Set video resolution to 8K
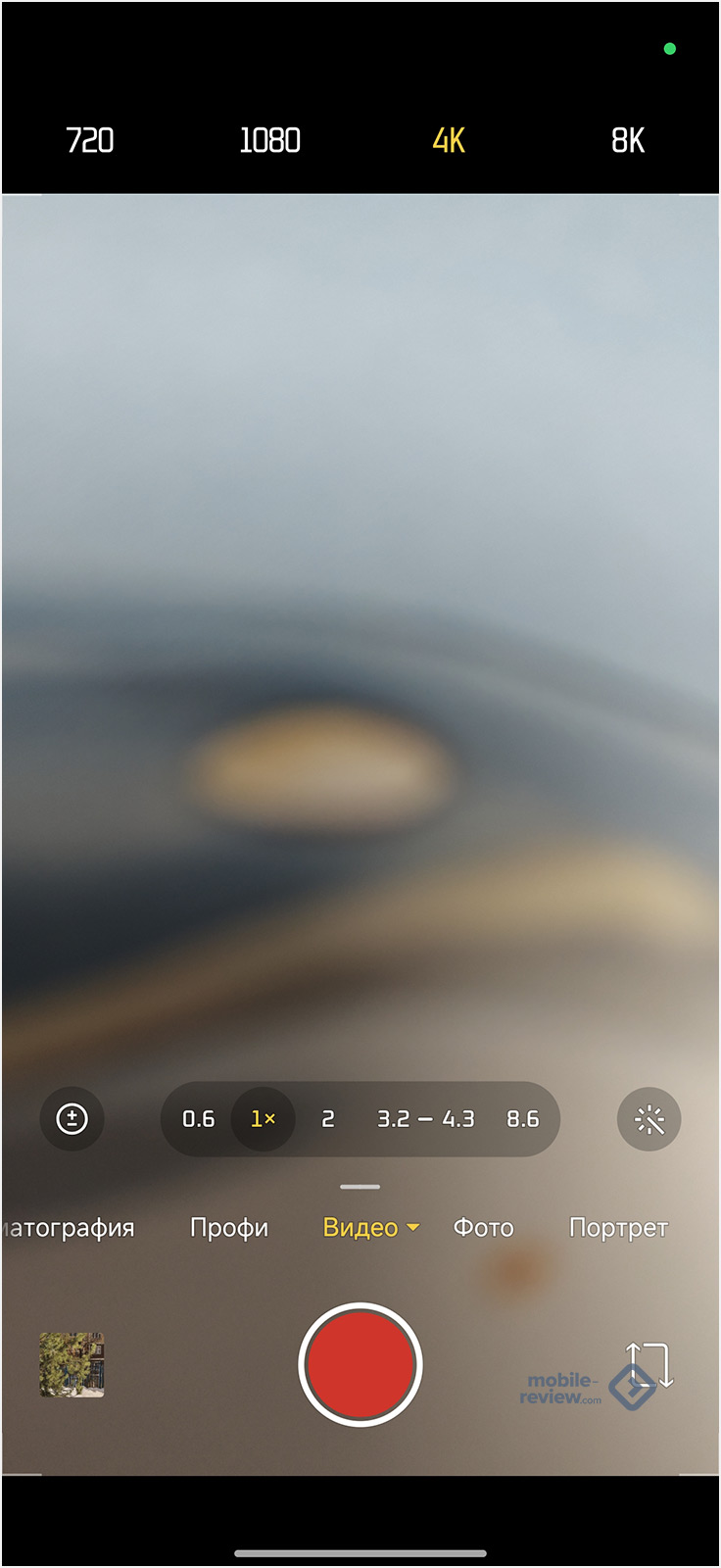721x1568 pixels. (628, 141)
